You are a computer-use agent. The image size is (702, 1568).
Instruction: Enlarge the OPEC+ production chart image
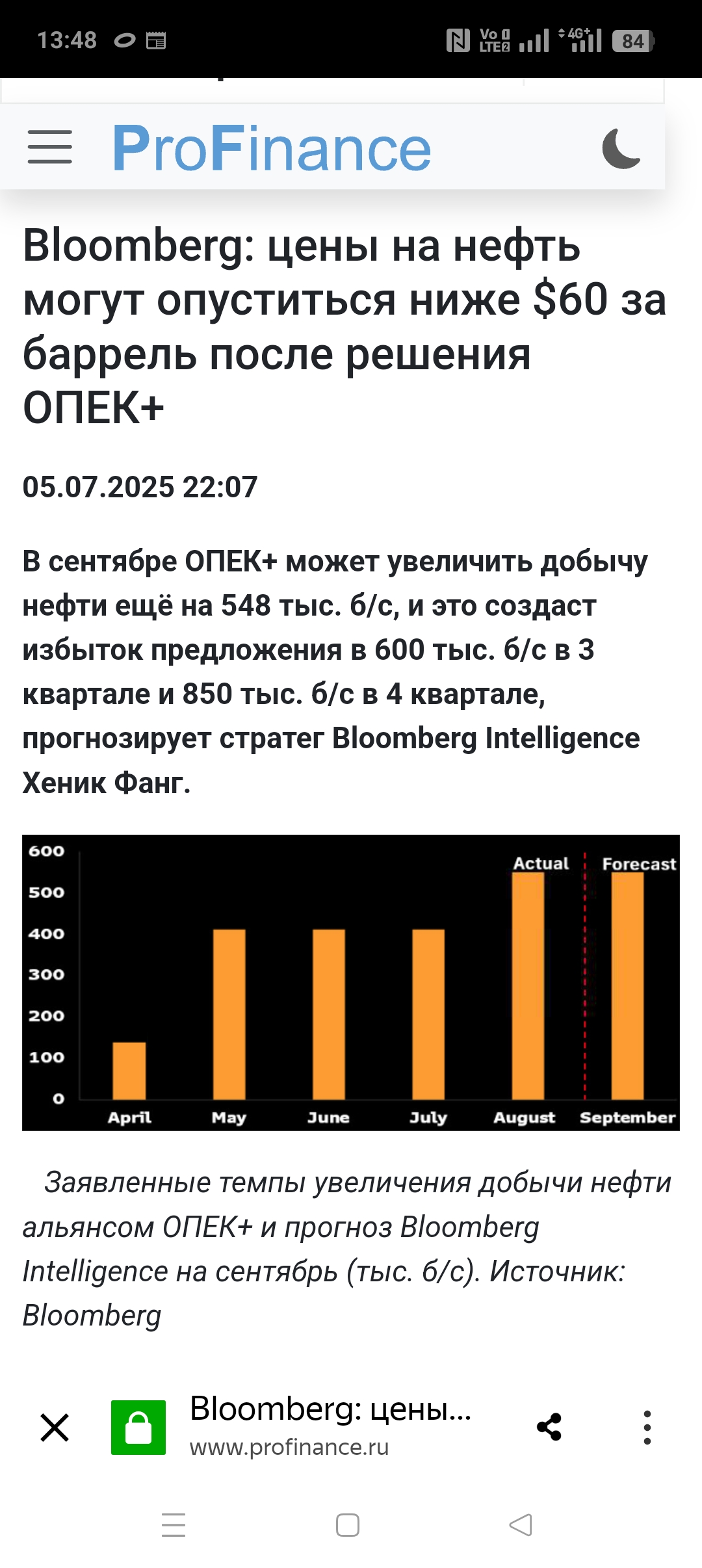(350, 982)
